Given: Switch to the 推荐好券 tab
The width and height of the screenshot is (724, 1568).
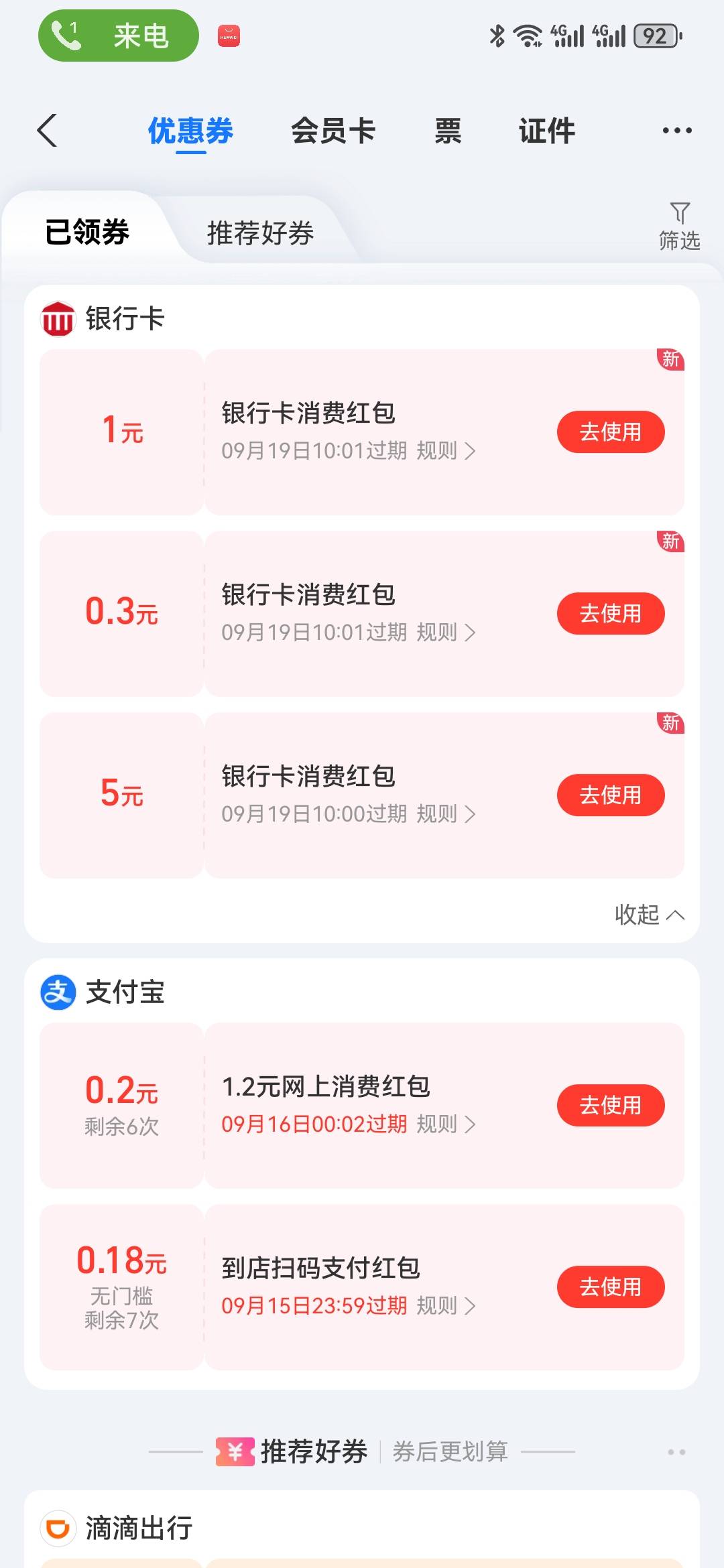Looking at the screenshot, I should click(x=260, y=233).
